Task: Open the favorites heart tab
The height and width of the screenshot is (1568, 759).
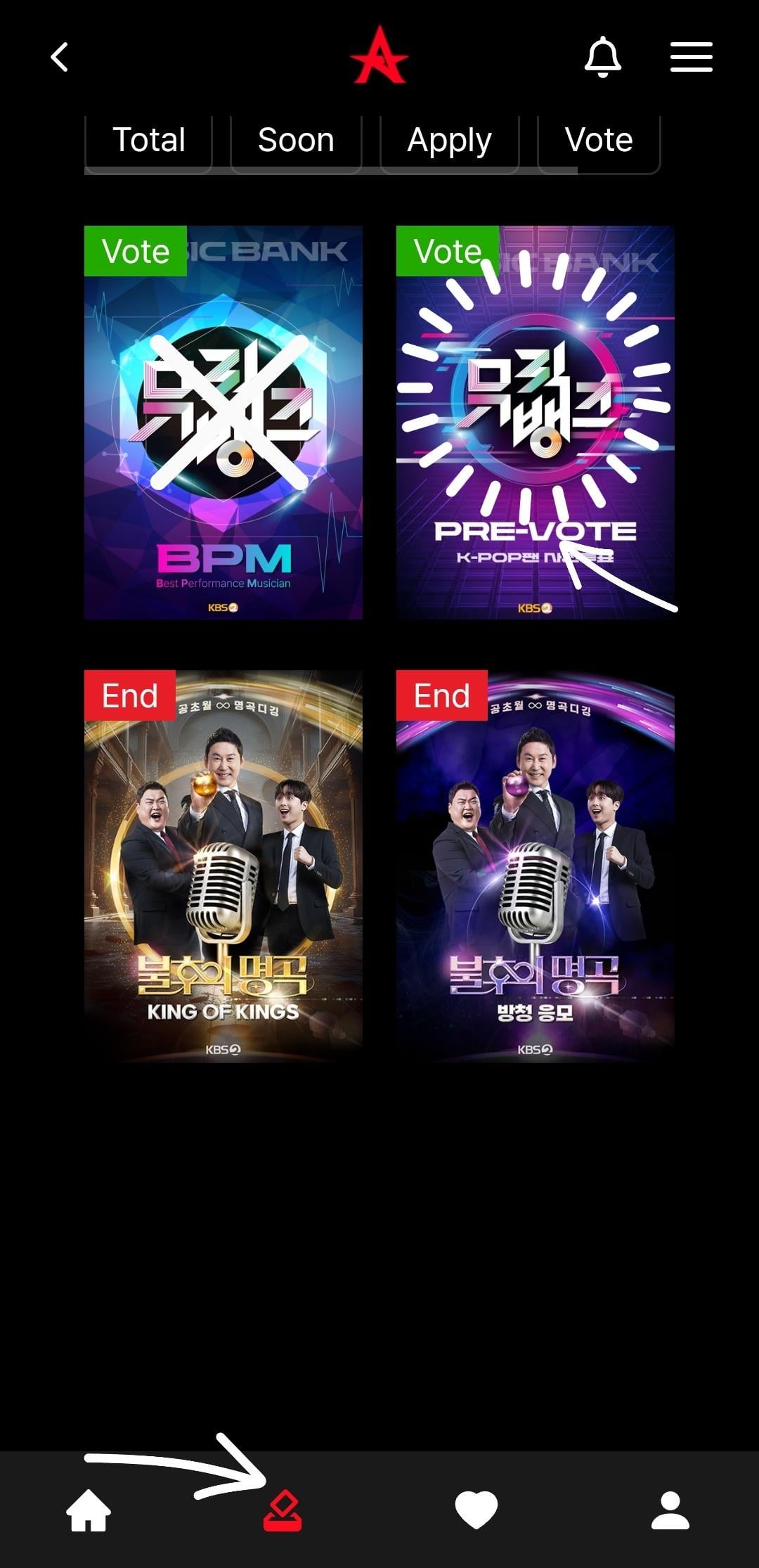Action: click(x=476, y=1510)
